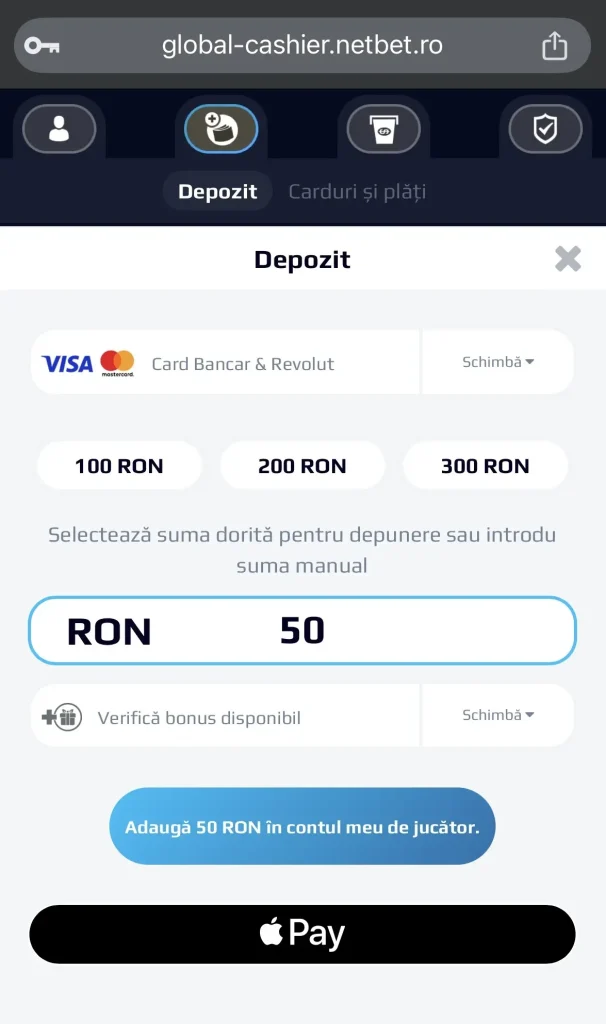Screen dimensions: 606x1024
Task: Open the profile section icon
Action: [59, 129]
